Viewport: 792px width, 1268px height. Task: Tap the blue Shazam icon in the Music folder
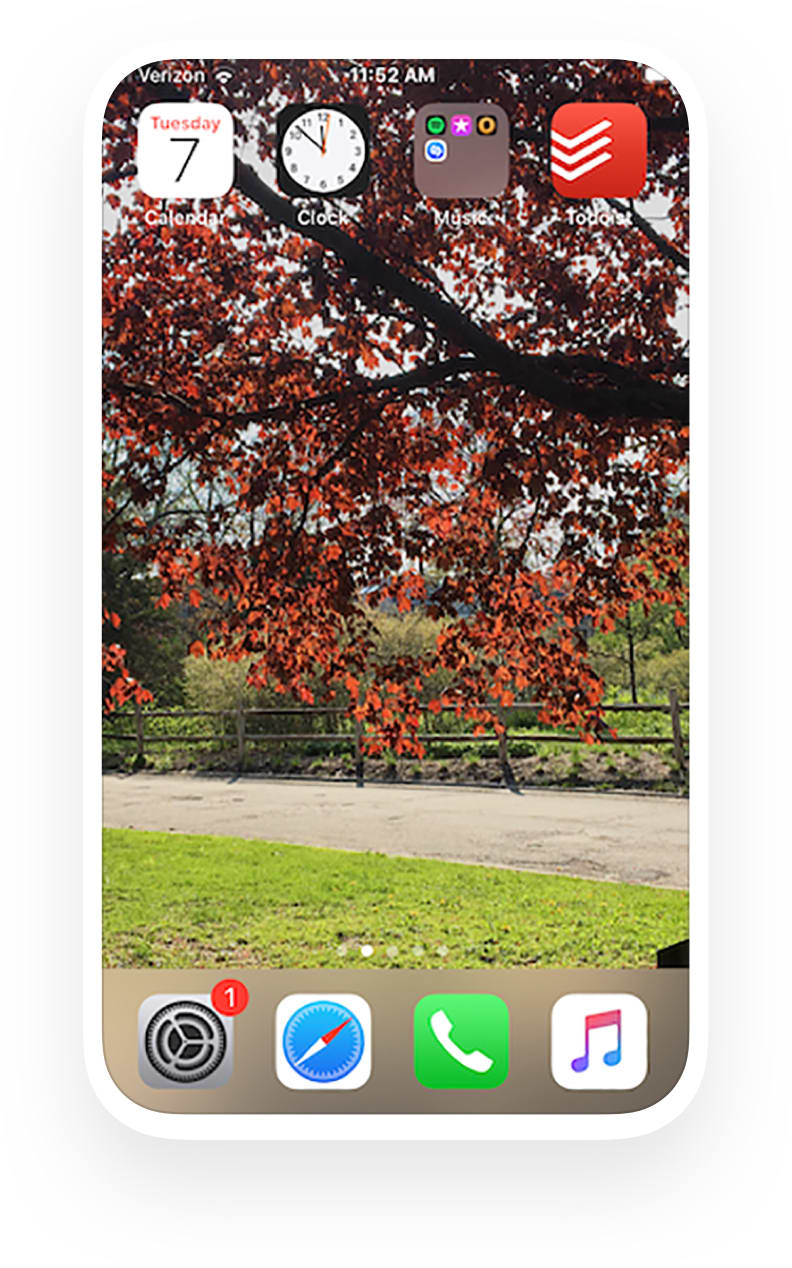pyautogui.click(x=437, y=148)
